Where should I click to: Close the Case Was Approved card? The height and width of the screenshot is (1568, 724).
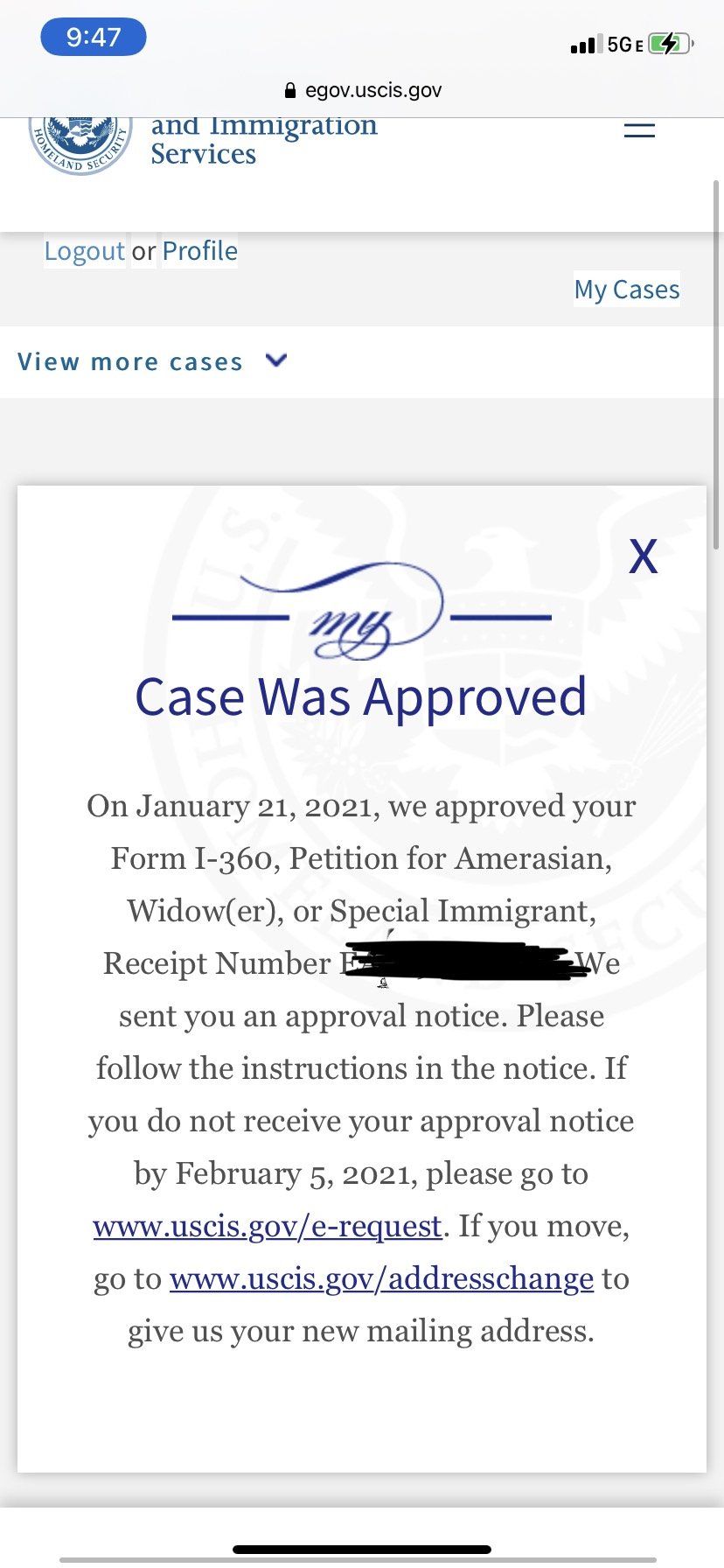(x=643, y=556)
